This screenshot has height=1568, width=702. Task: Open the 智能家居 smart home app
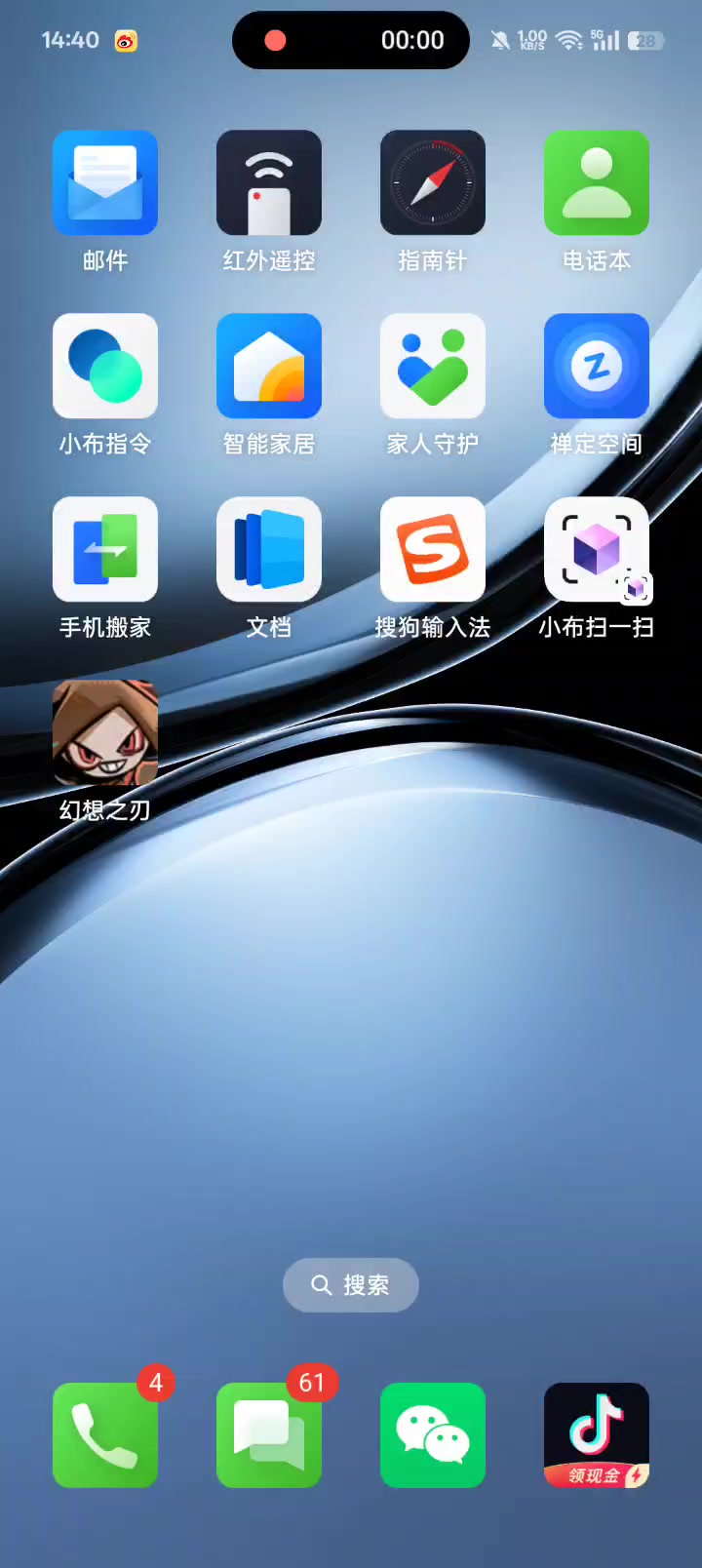click(269, 367)
